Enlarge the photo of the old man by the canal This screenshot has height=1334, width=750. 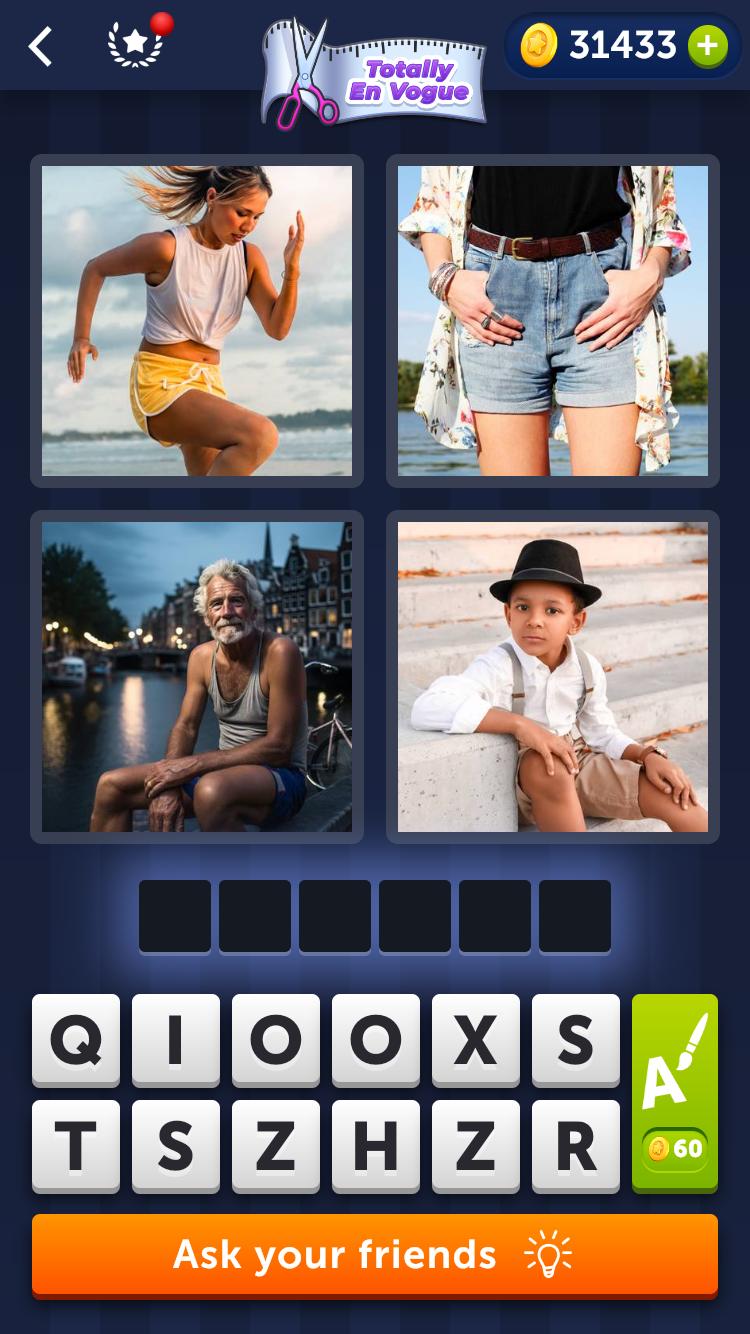pyautogui.click(x=197, y=677)
